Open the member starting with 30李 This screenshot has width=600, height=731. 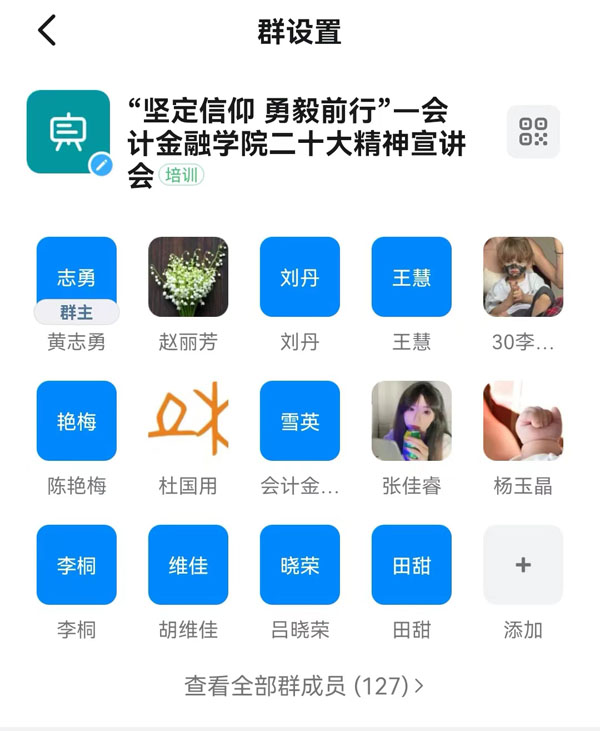(523, 277)
